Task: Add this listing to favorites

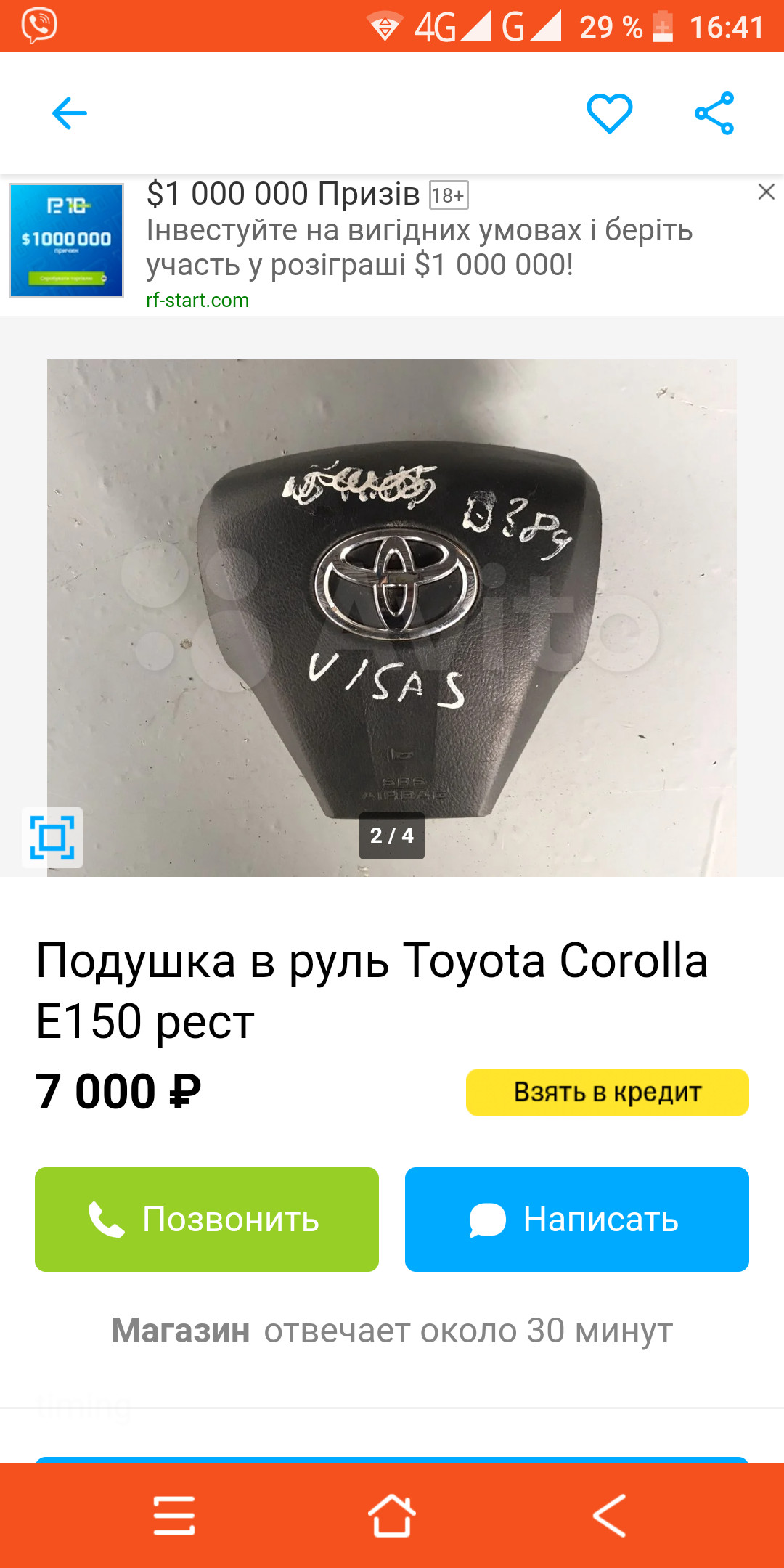Action: (609, 113)
